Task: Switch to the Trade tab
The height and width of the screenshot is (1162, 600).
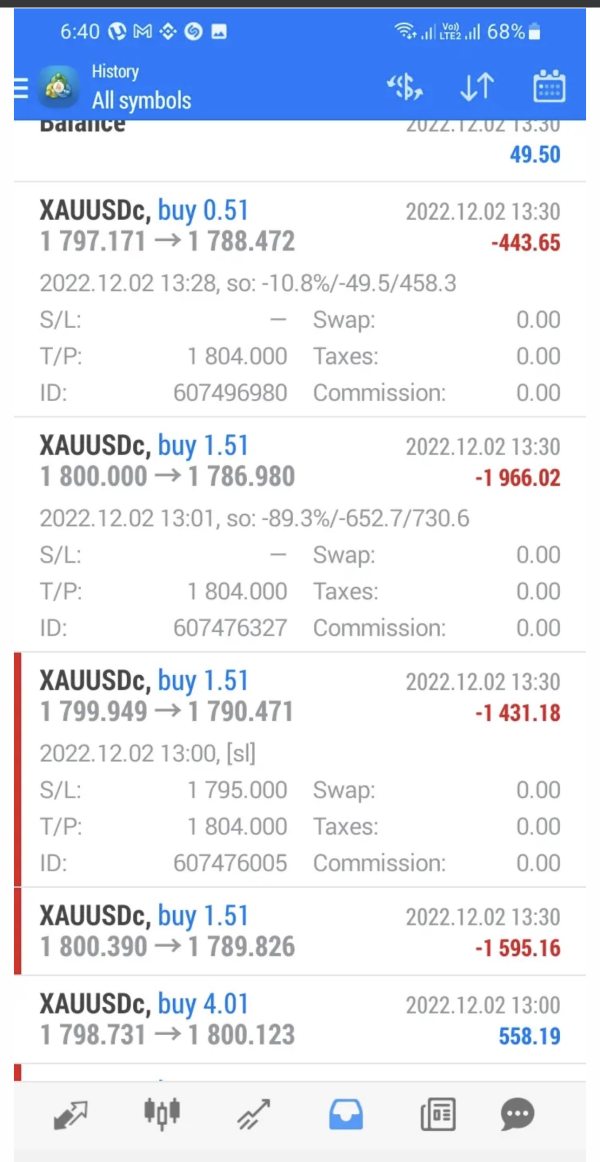Action: click(x=253, y=1113)
